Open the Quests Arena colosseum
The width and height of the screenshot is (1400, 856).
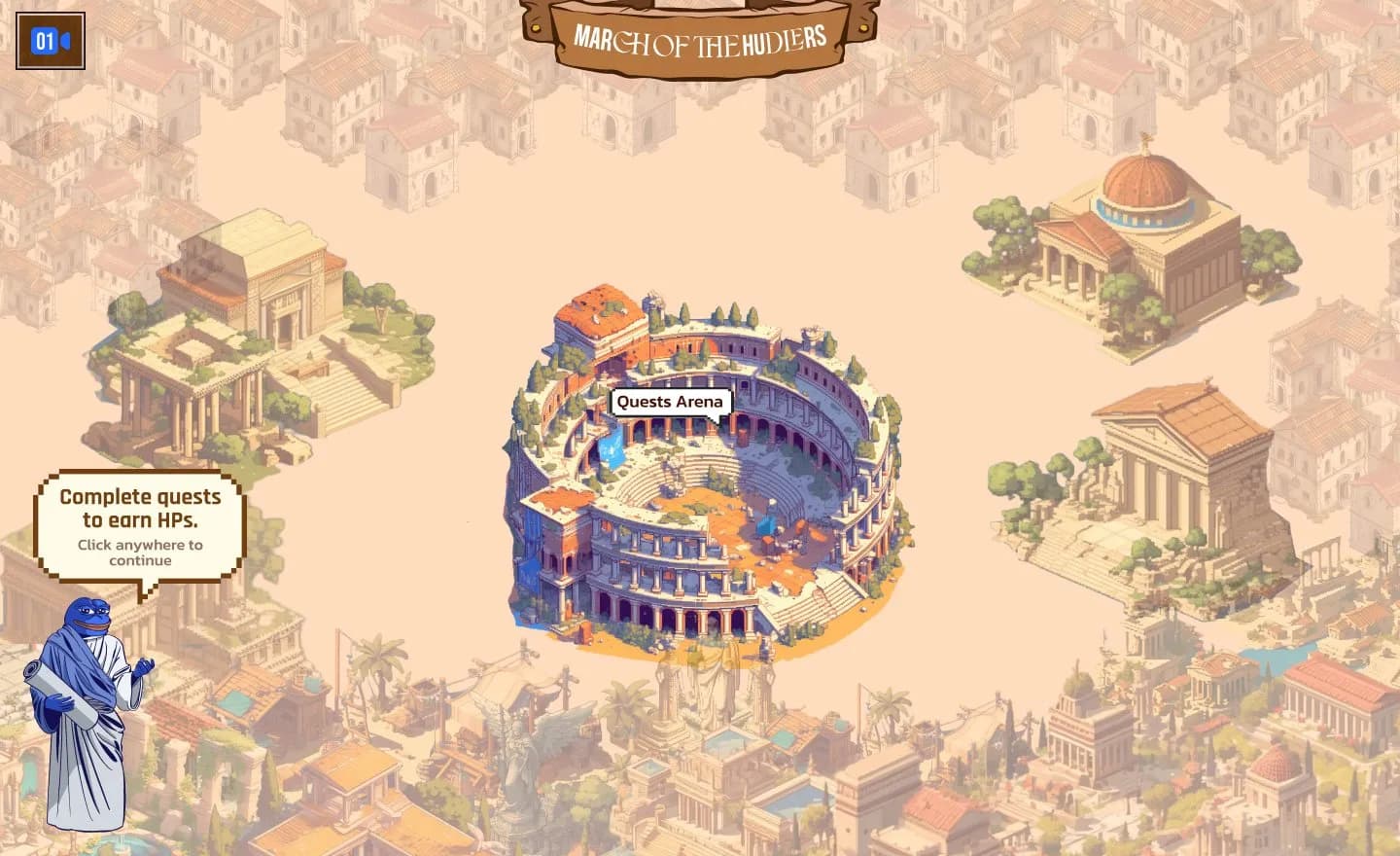pyautogui.click(x=707, y=486)
